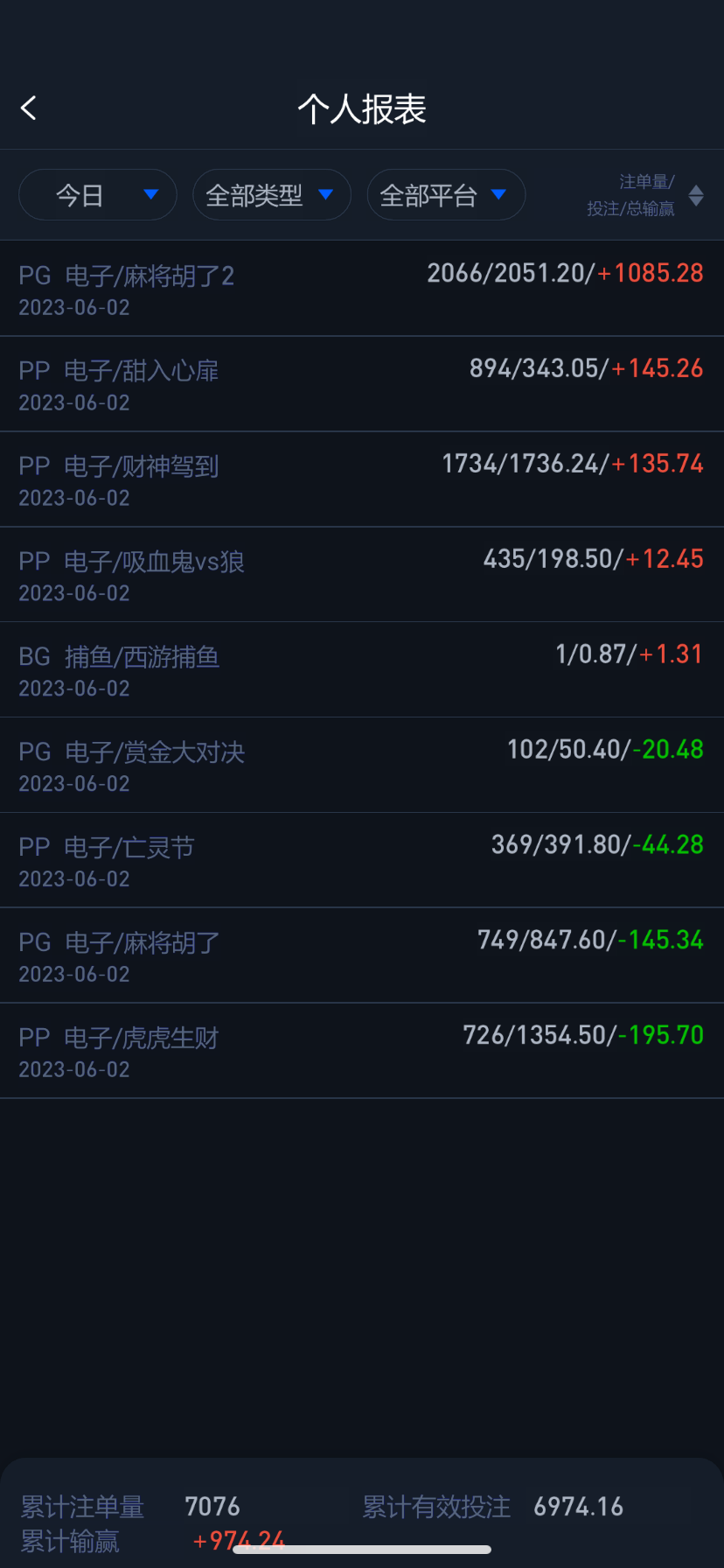Open PP 电子/甜入心扉 record
Image resolution: width=724 pixels, height=1568 pixels.
362,384
